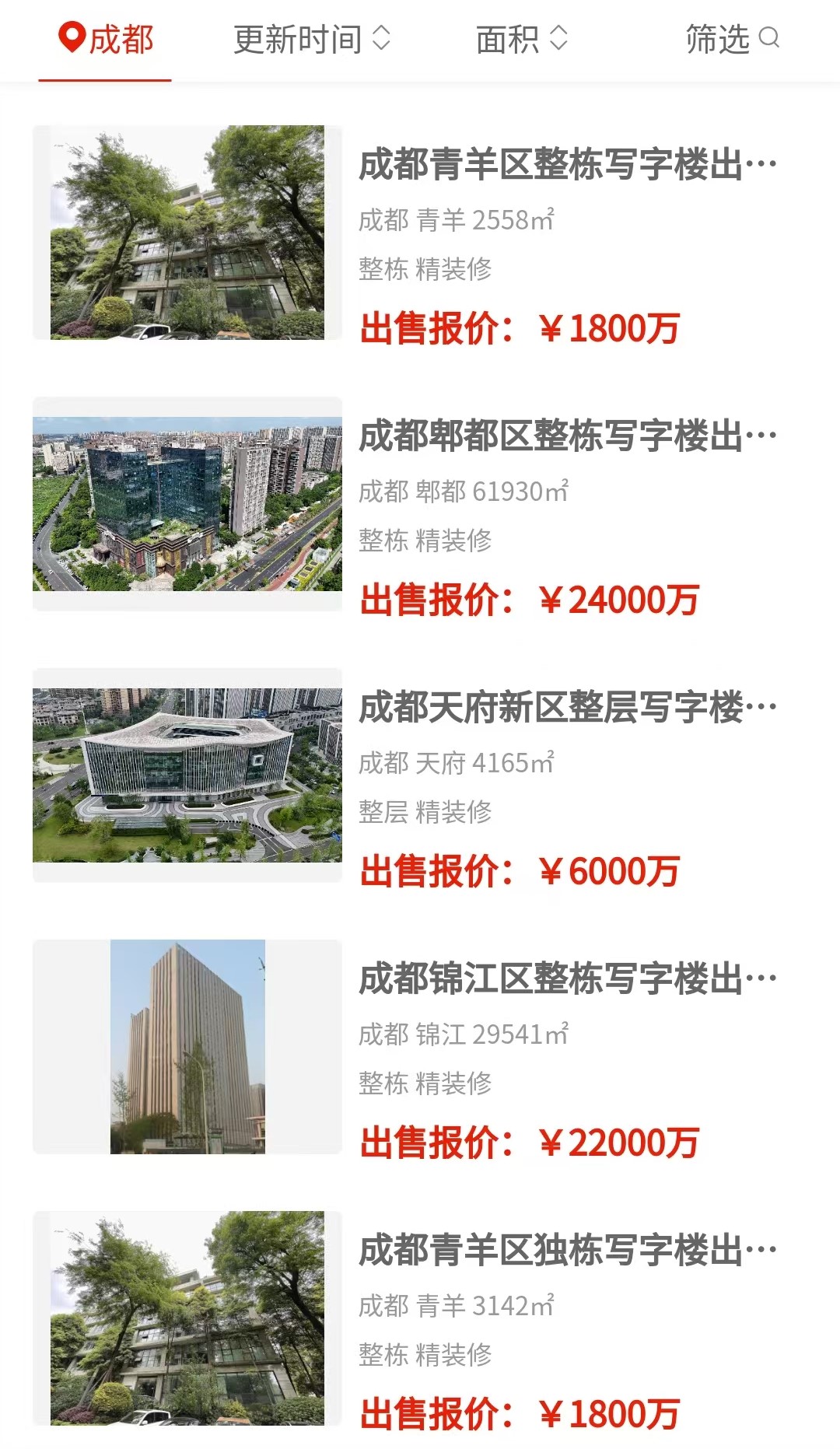Sort listings by 面积
840x1449 pixels.
click(x=522, y=39)
